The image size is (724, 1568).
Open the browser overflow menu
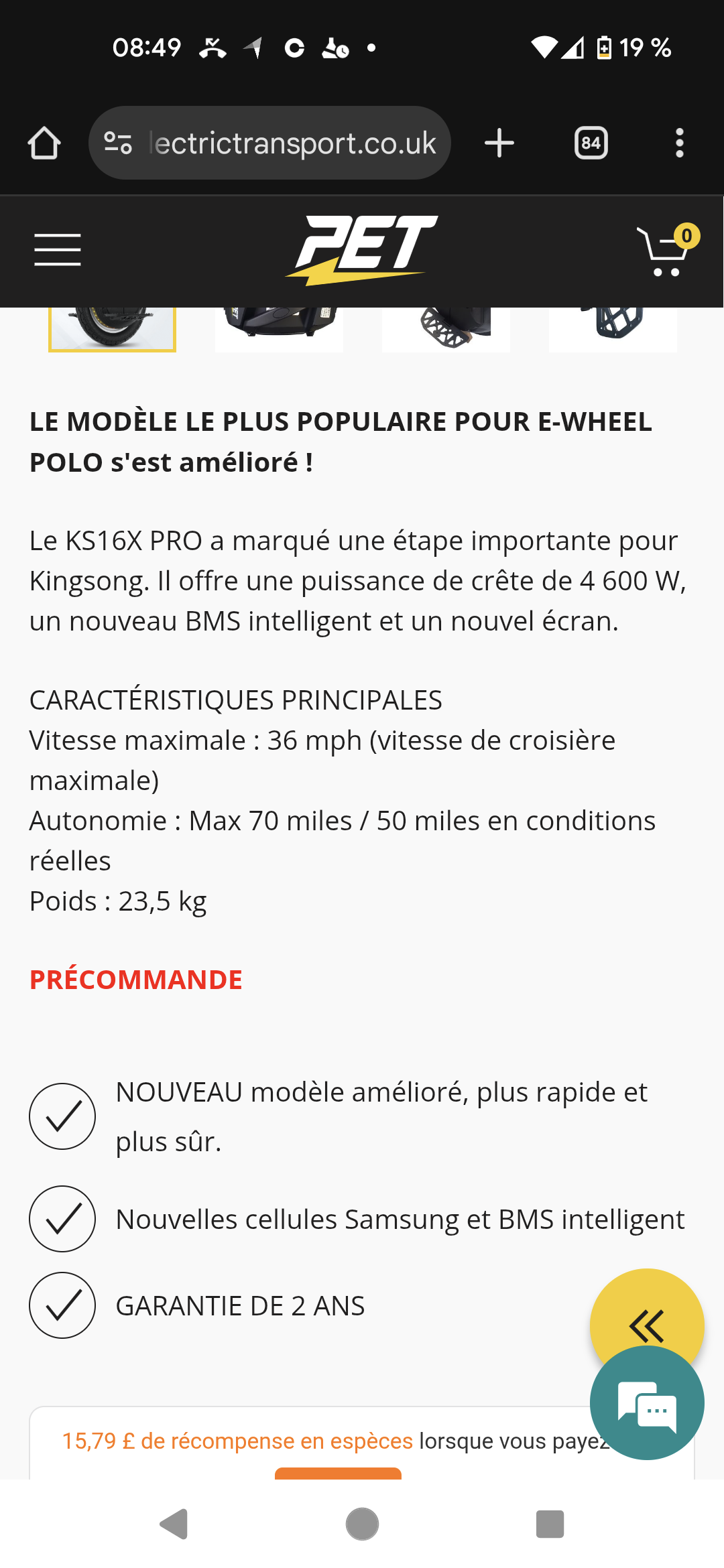click(679, 143)
